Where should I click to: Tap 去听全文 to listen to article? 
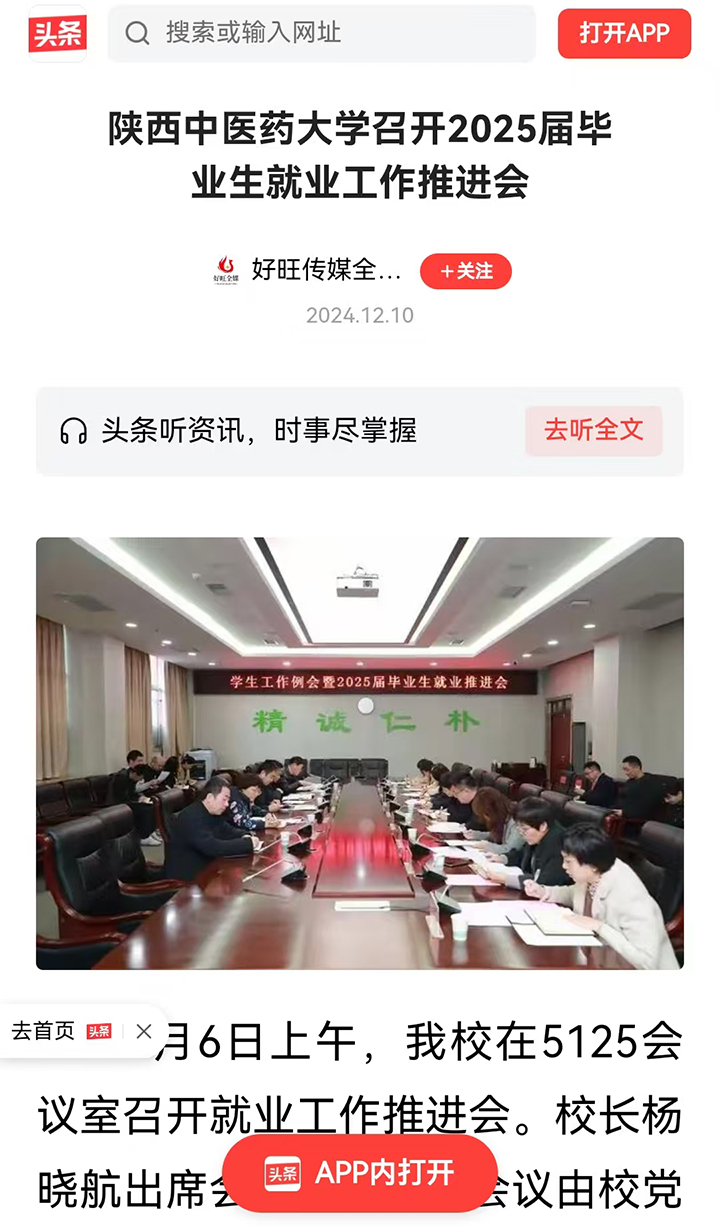(593, 431)
